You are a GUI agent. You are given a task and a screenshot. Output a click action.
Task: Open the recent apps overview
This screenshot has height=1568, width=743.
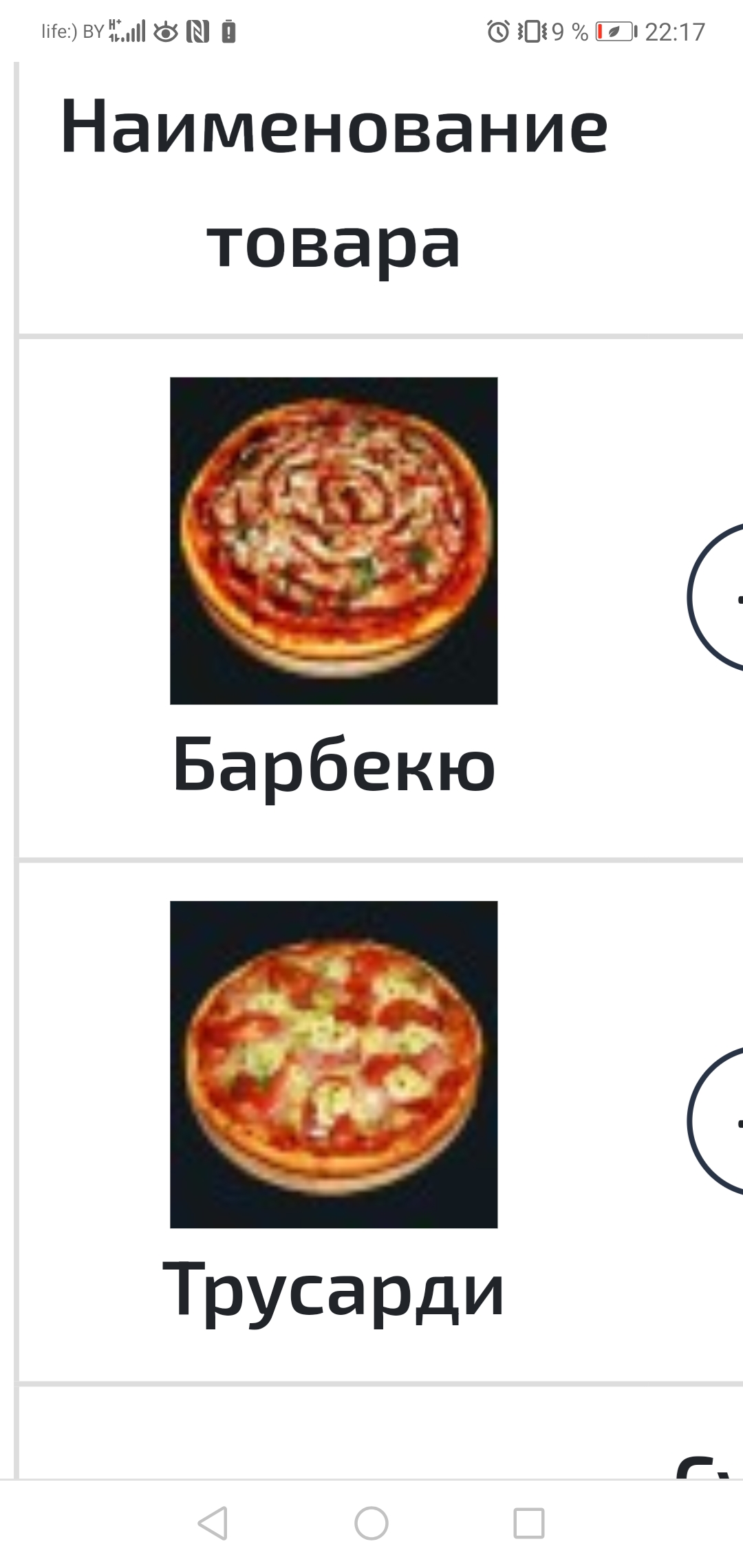click(x=529, y=1523)
